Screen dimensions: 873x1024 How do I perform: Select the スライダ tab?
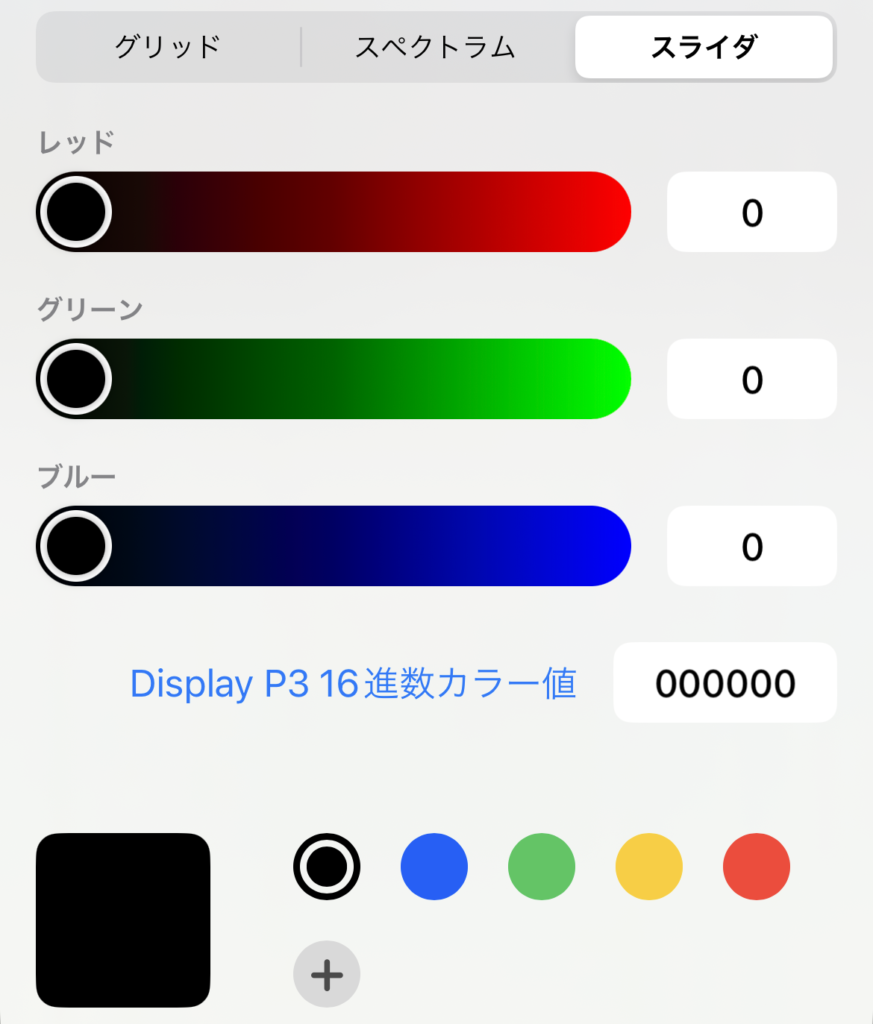tap(703, 47)
